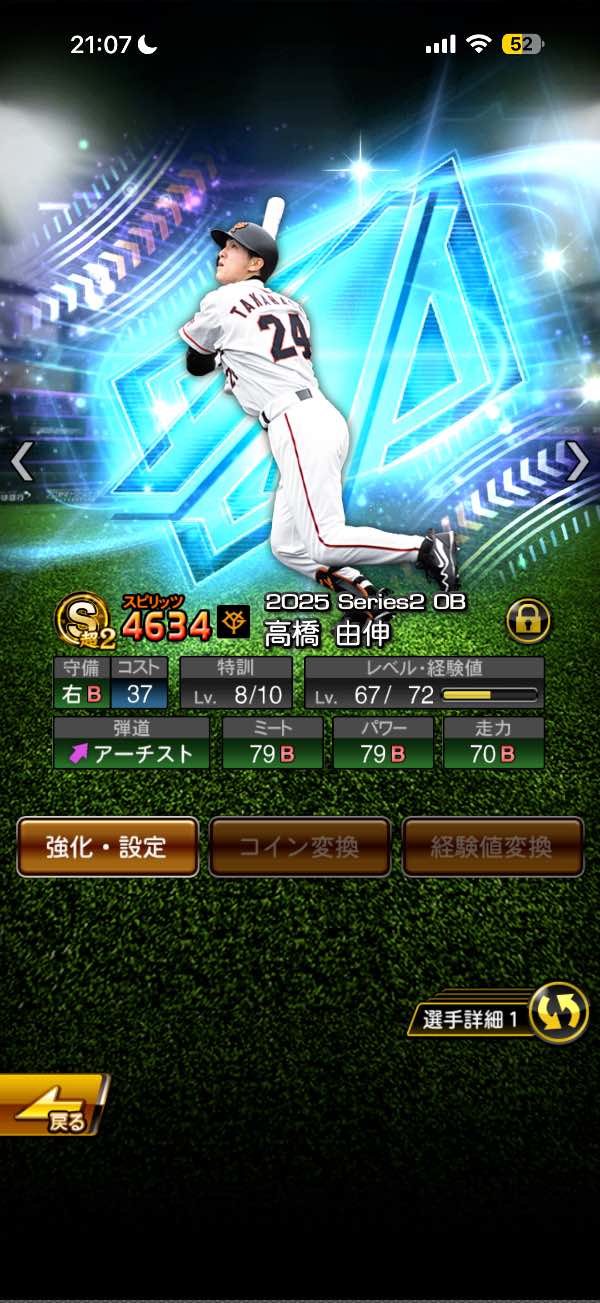The width and height of the screenshot is (600, 1303).
Task: Tap the コイン変換 button
Action: point(299,847)
